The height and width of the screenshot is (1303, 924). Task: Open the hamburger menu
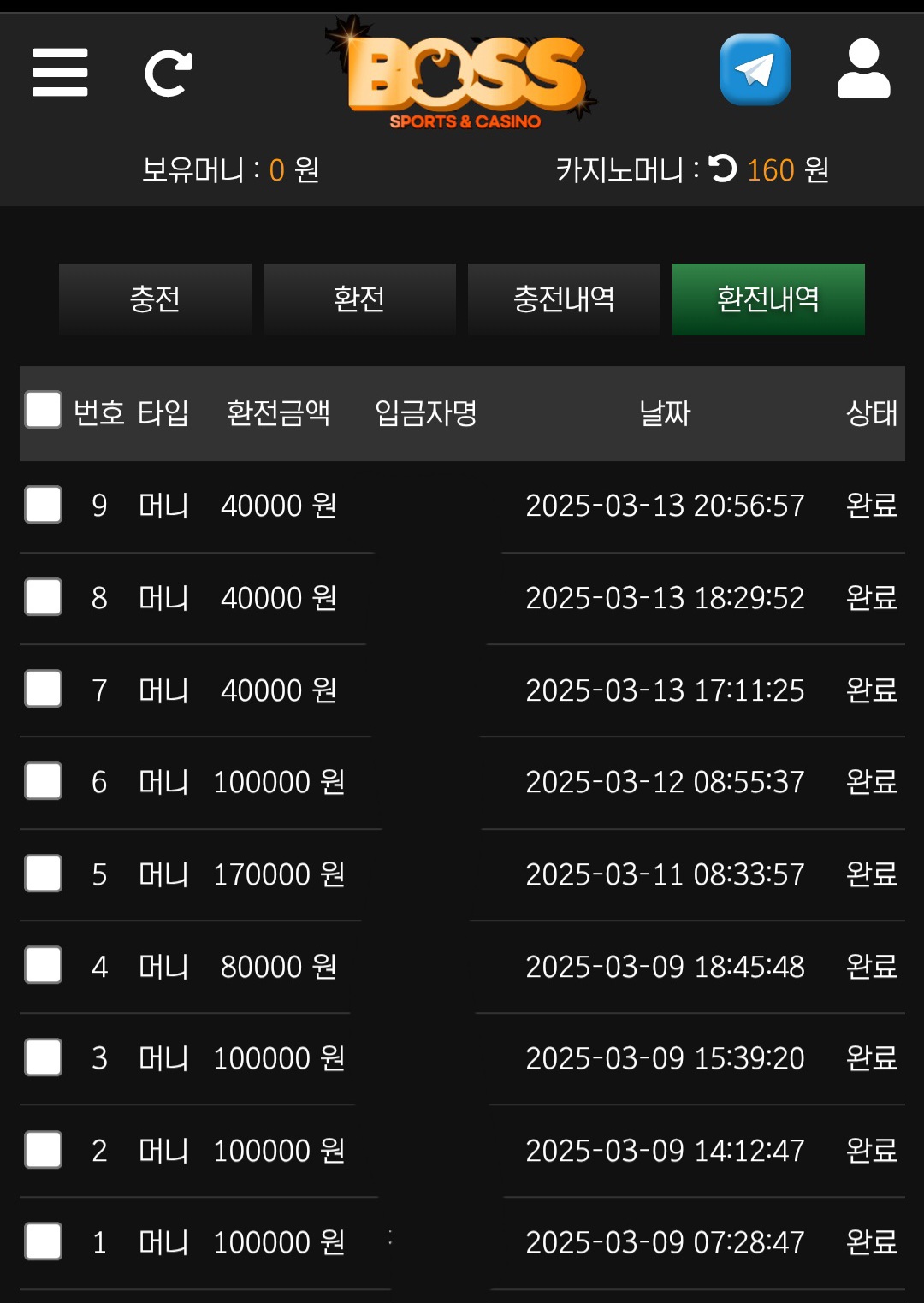(60, 72)
